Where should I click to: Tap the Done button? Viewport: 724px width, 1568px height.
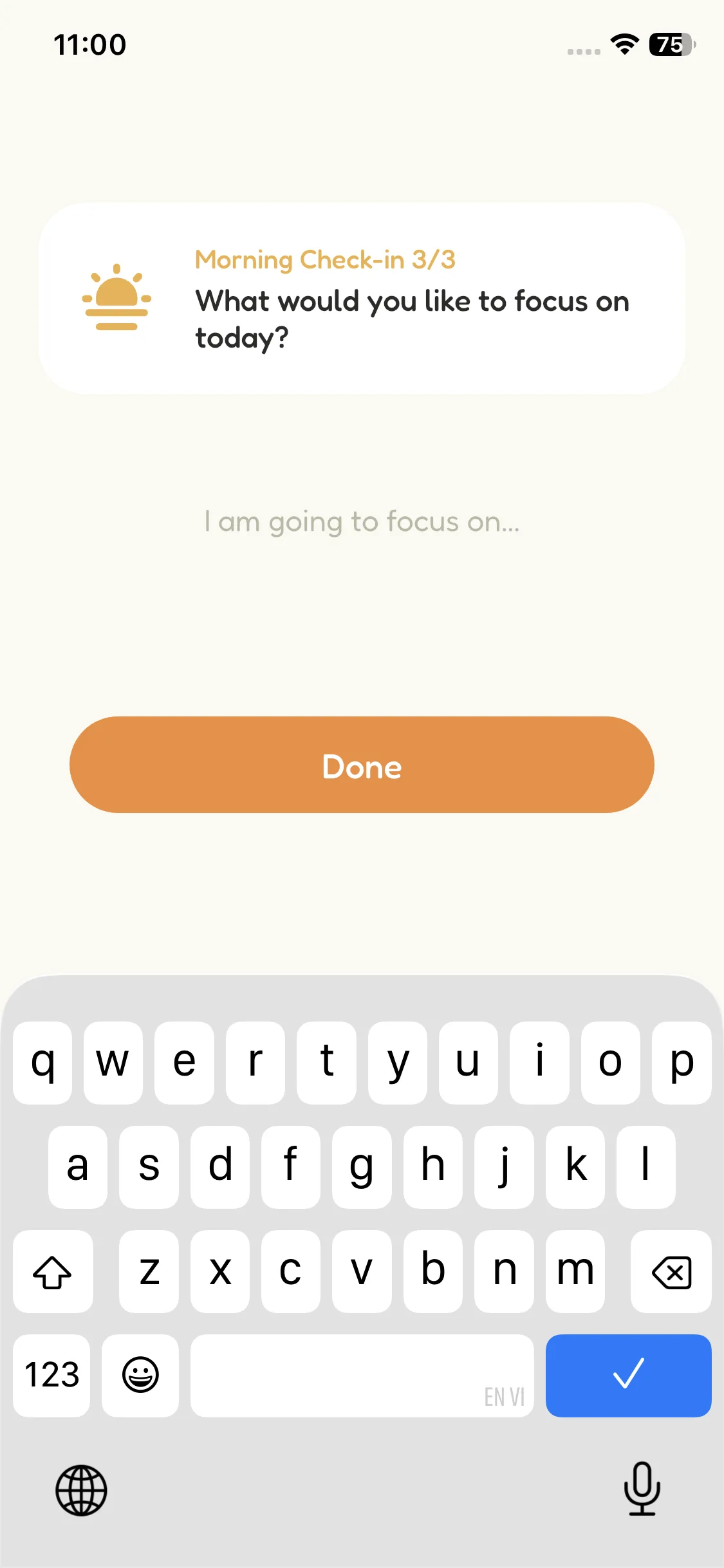[362, 765]
